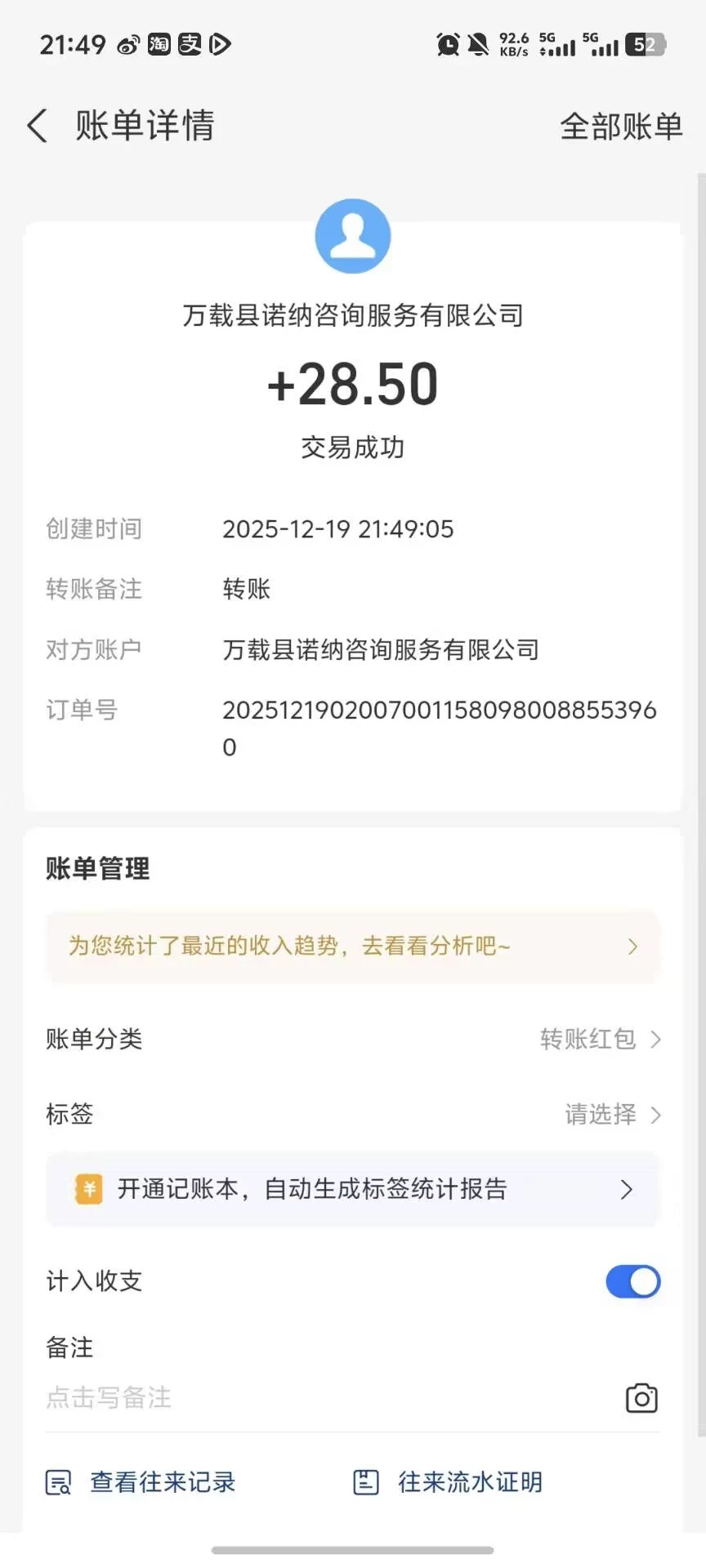Open 全部账单 at the top right
Screen dimensions: 706x1568
click(x=621, y=127)
